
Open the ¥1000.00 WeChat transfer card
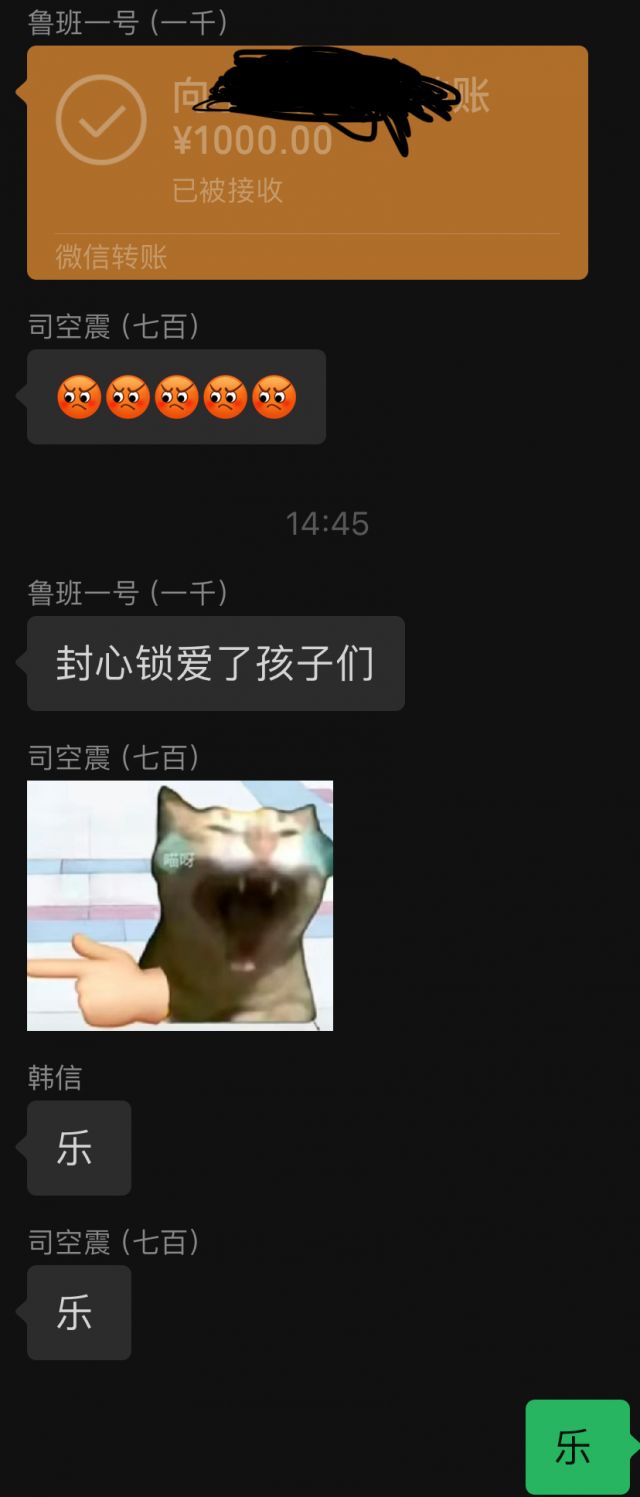[307, 162]
